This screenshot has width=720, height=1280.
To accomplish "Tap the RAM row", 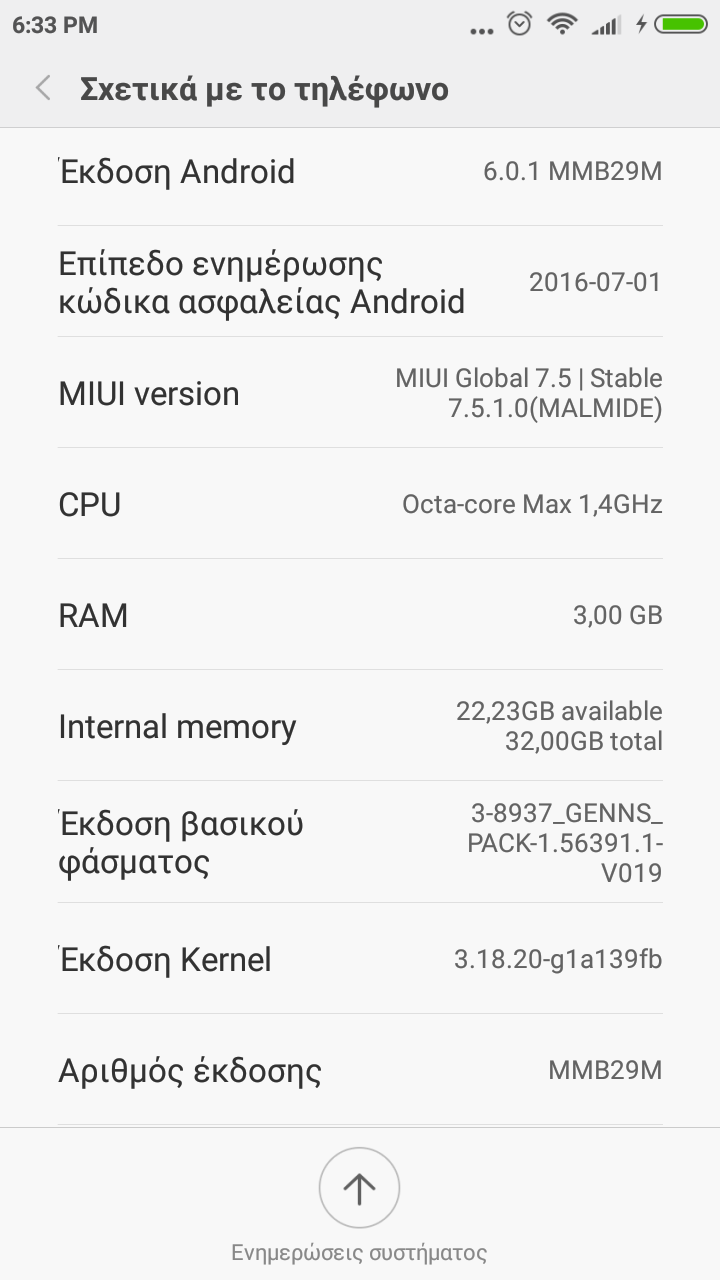I will (x=360, y=615).
